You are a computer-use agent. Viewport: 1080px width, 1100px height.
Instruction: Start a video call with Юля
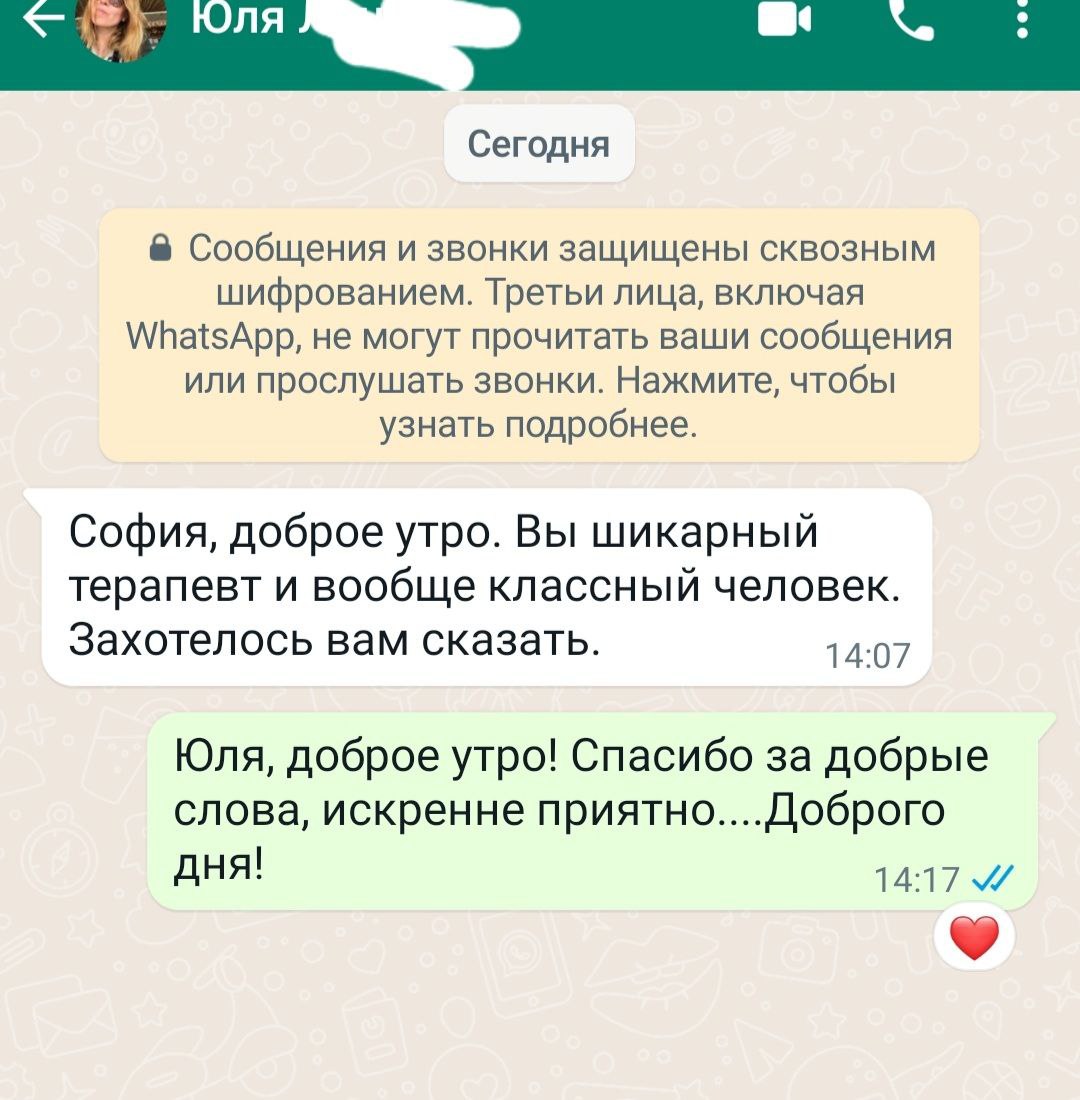click(784, 20)
